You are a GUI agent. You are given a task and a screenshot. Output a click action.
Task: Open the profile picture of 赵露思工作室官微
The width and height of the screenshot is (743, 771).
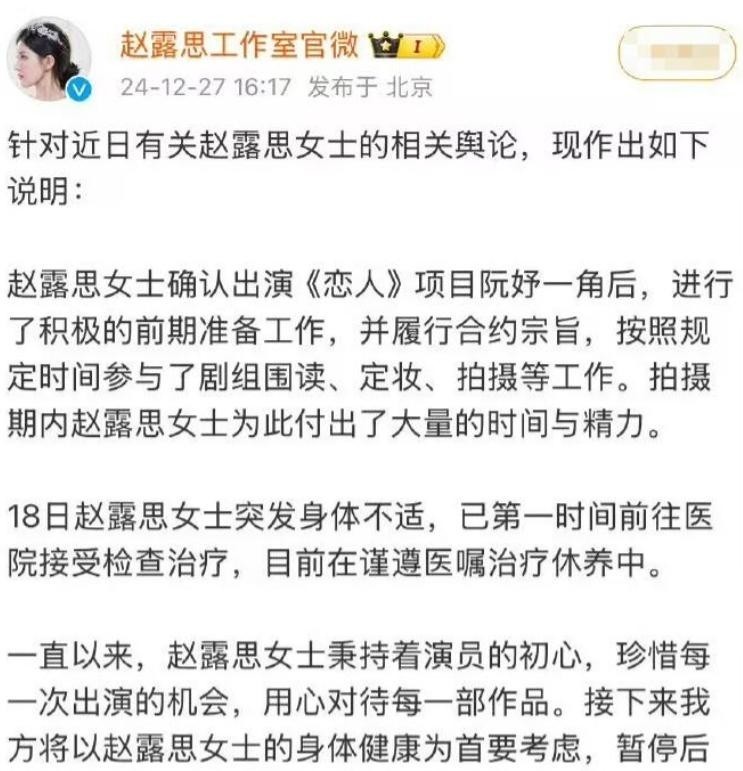[x=49, y=58]
